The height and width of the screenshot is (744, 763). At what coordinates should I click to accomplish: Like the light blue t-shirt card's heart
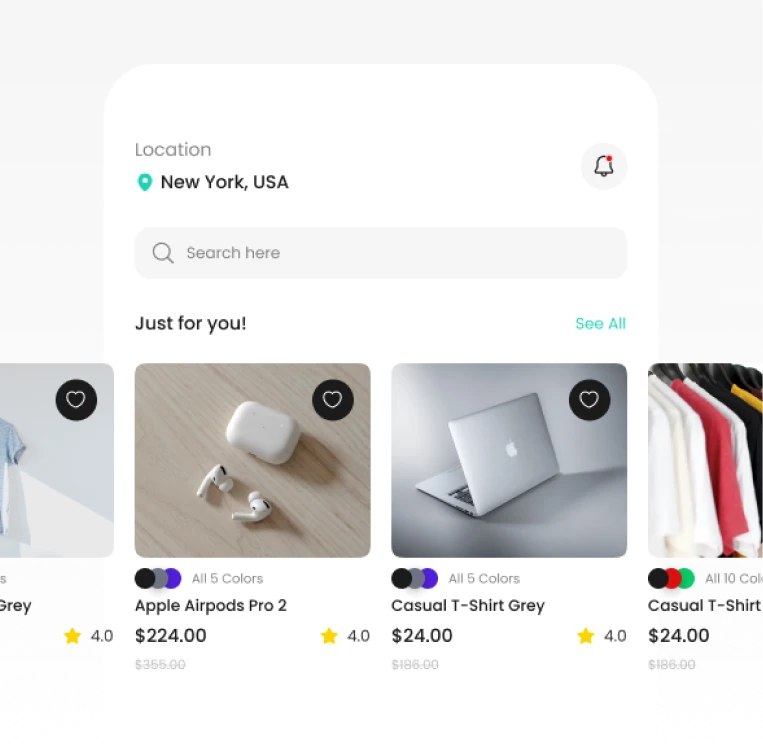click(x=76, y=400)
